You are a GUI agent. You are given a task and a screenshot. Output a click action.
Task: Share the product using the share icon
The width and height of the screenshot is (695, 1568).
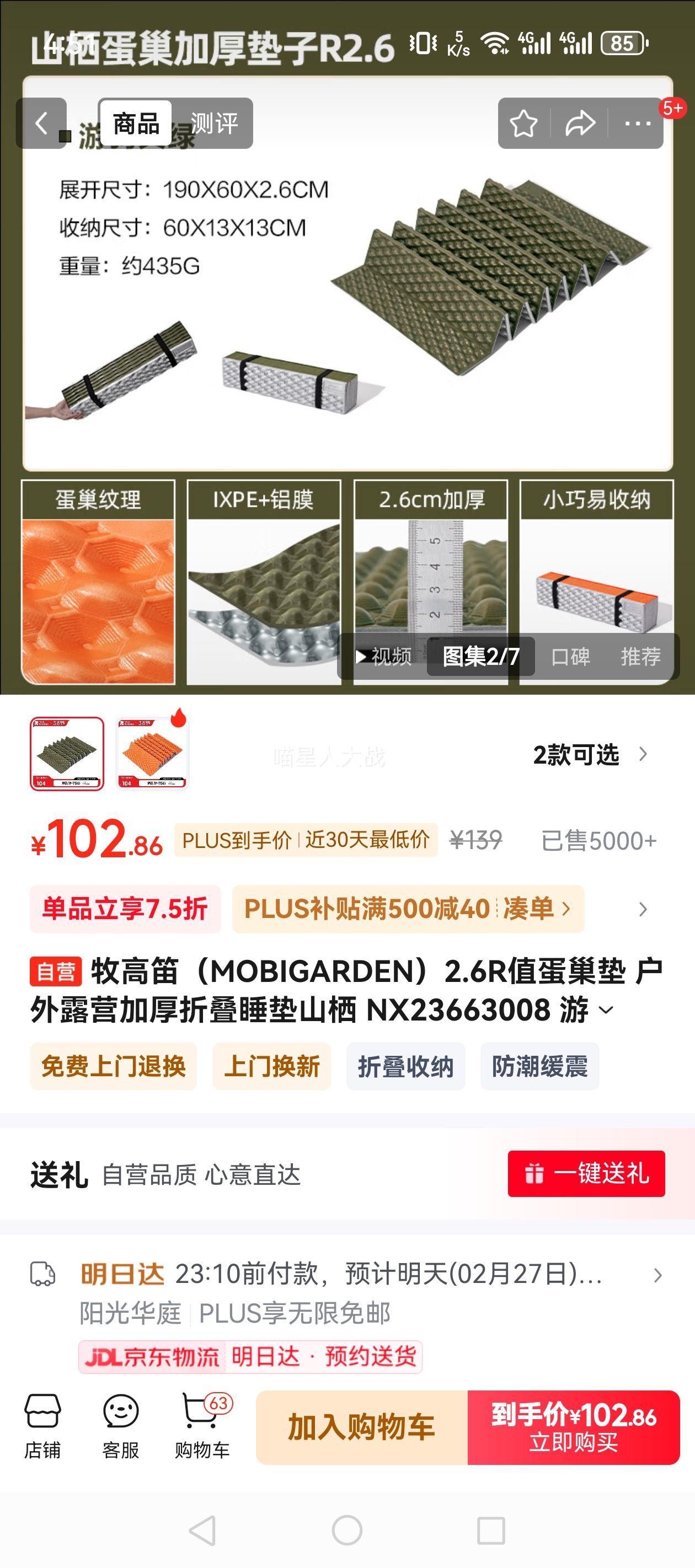(579, 123)
